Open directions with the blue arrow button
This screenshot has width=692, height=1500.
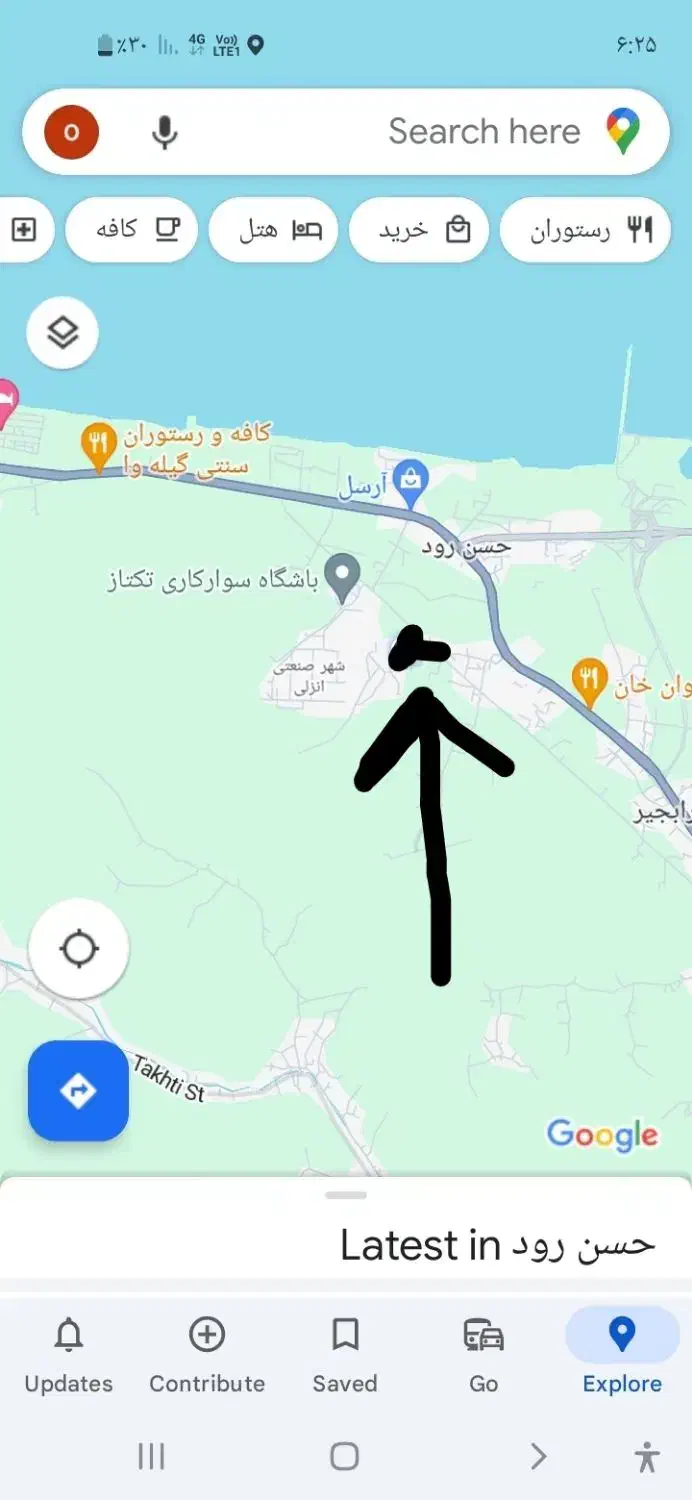pos(78,1090)
